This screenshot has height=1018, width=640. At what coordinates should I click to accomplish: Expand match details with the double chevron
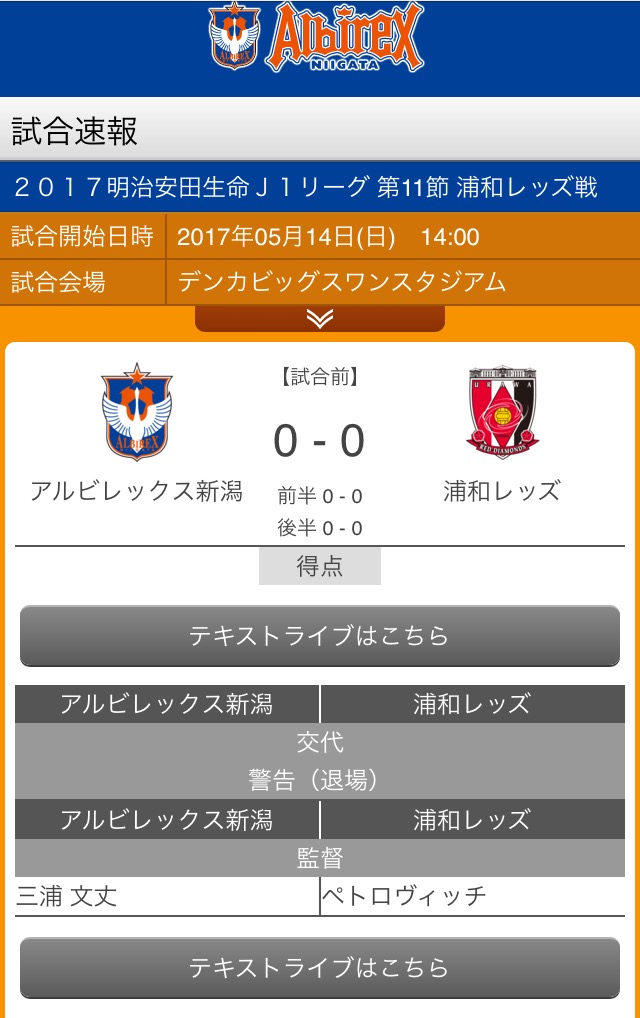pos(320,318)
